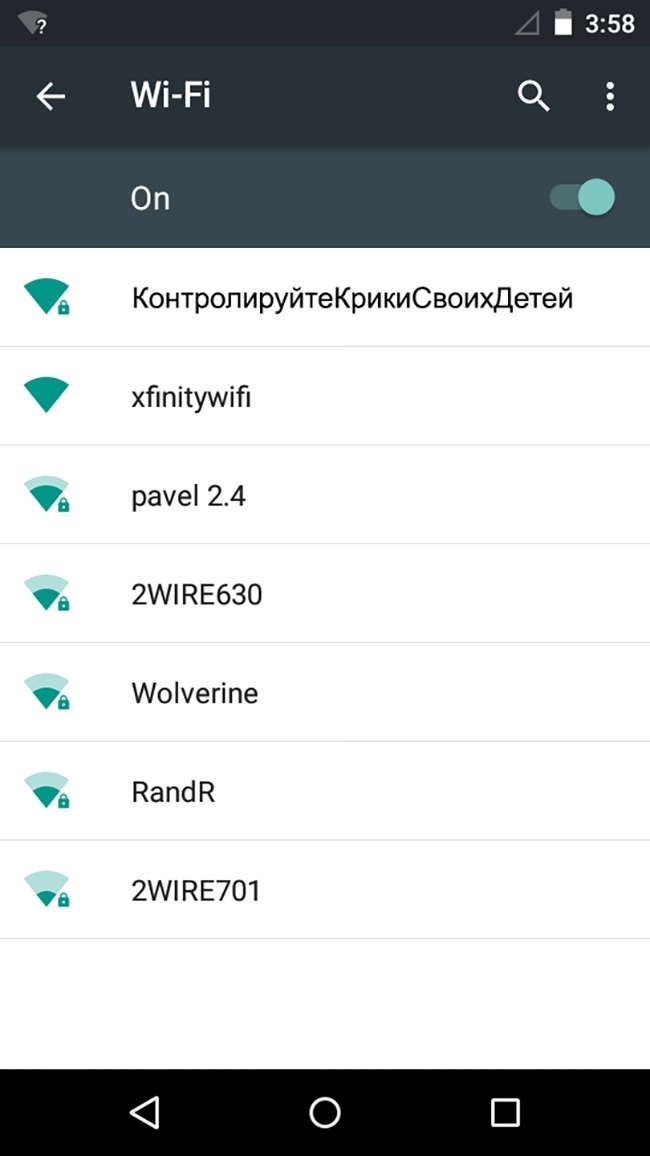Open recent apps

pyautogui.click(x=505, y=1112)
